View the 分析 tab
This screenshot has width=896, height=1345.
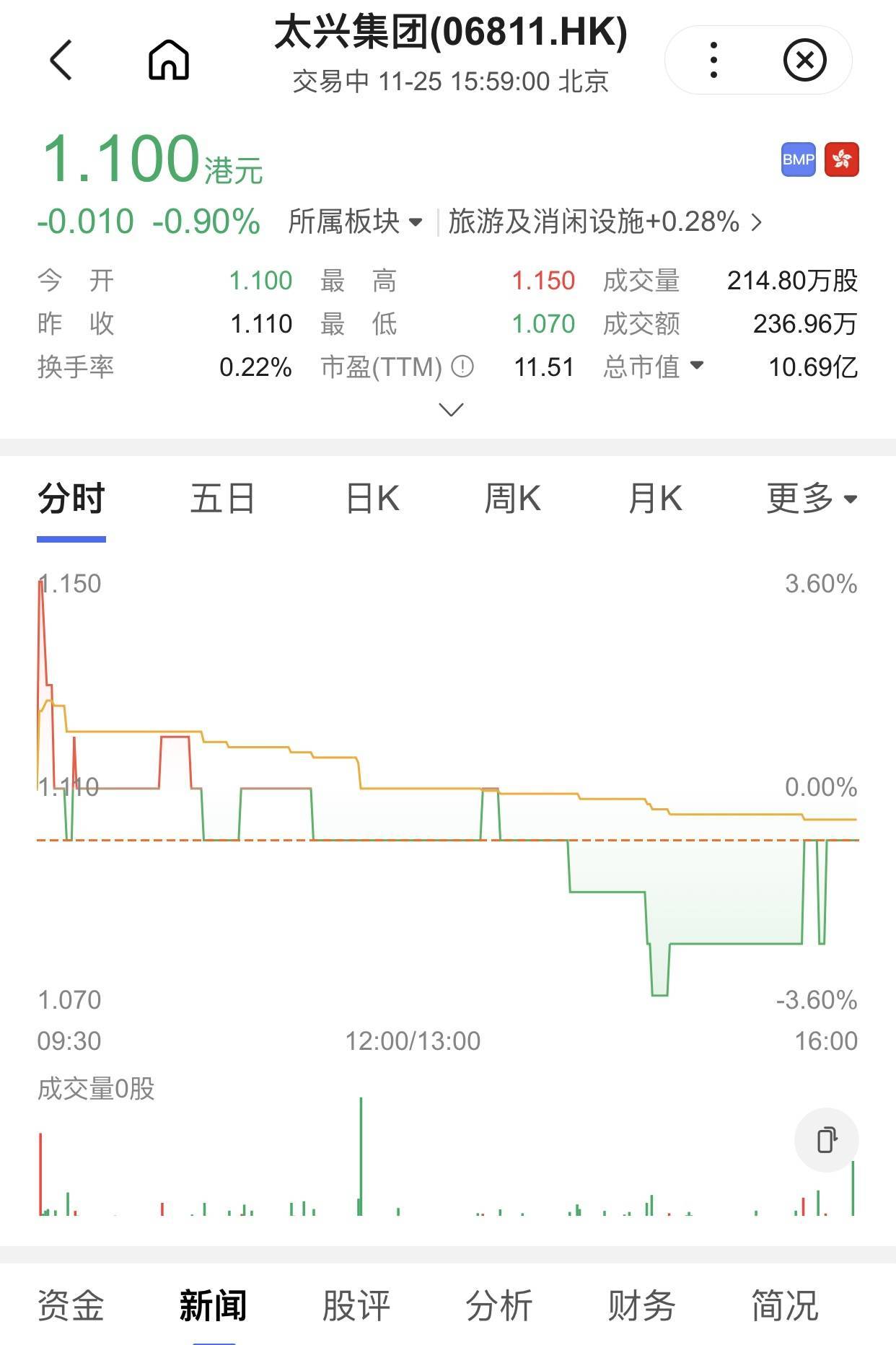pos(499,1306)
